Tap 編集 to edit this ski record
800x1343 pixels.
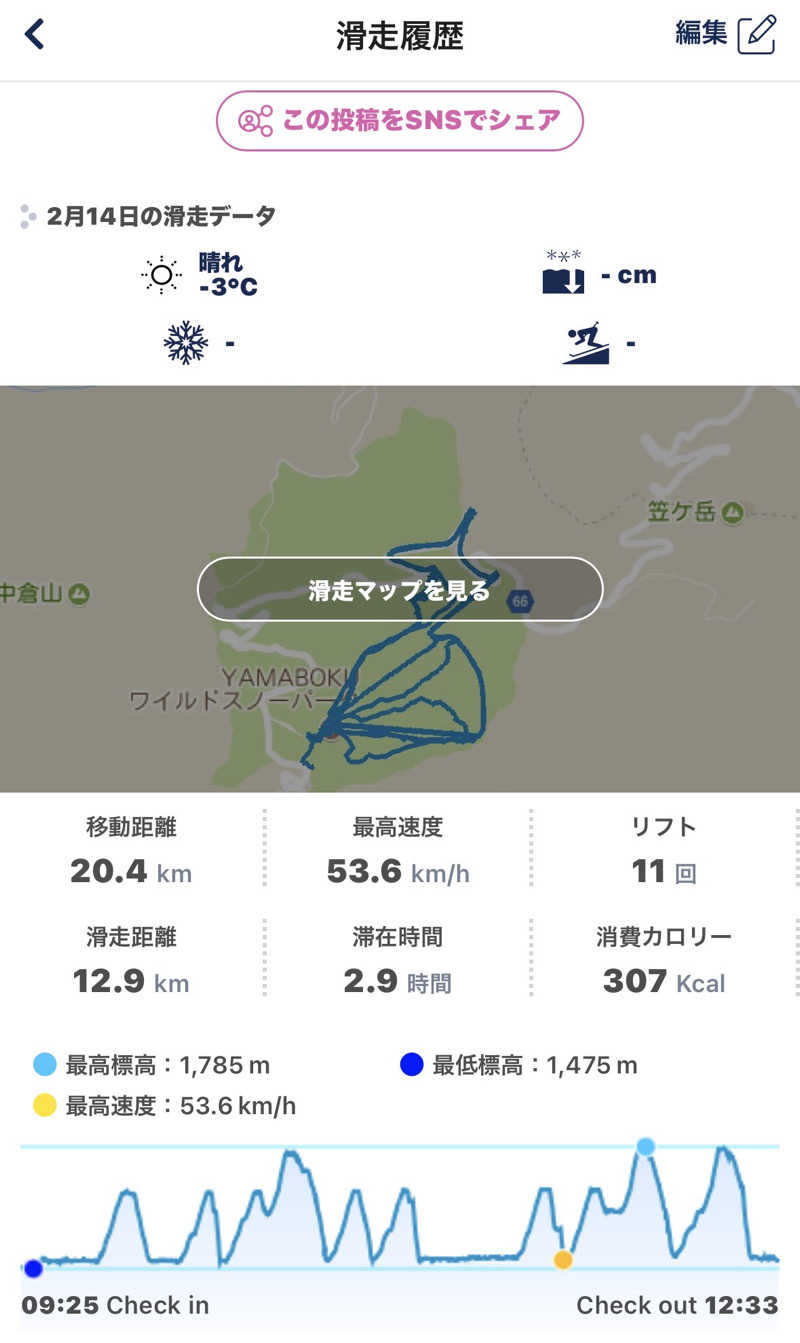pos(725,35)
